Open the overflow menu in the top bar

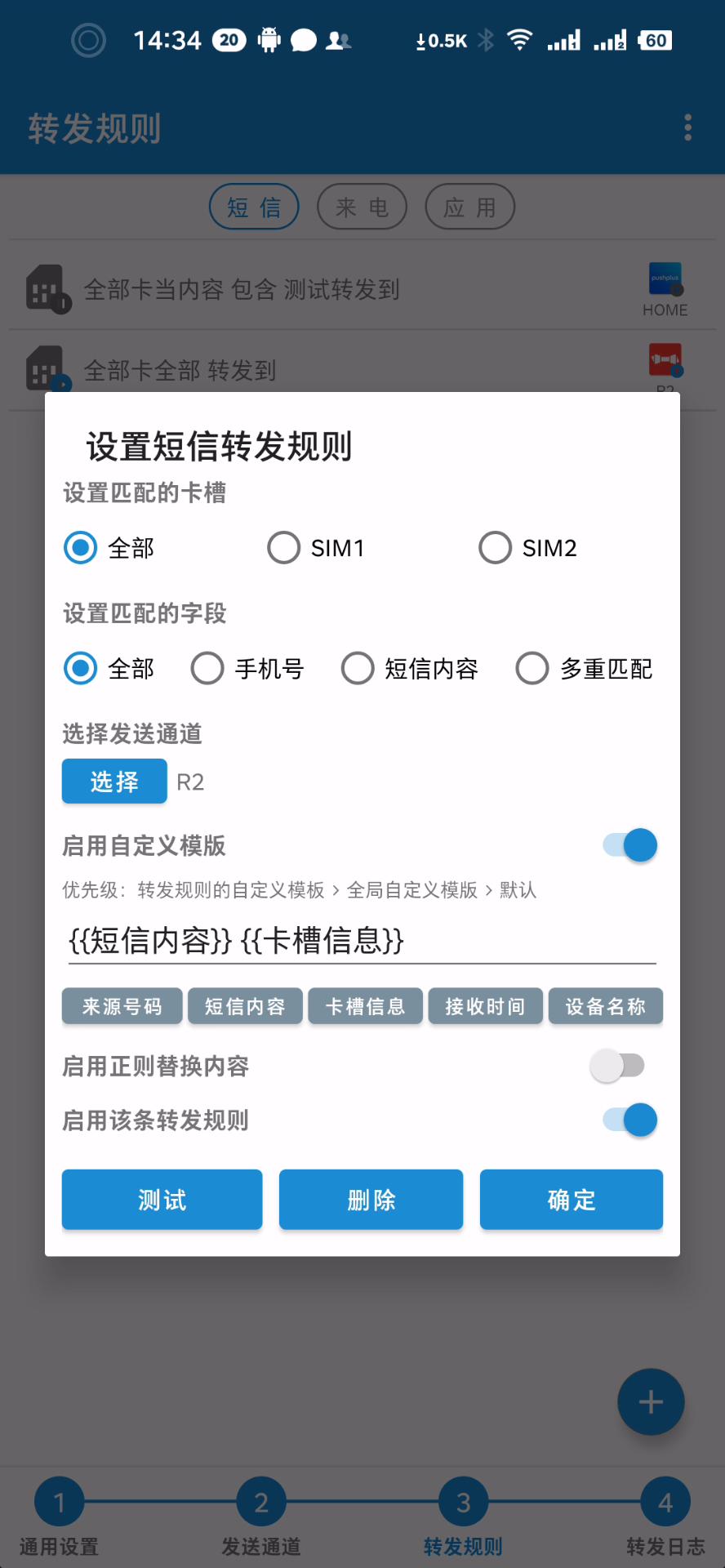click(687, 128)
